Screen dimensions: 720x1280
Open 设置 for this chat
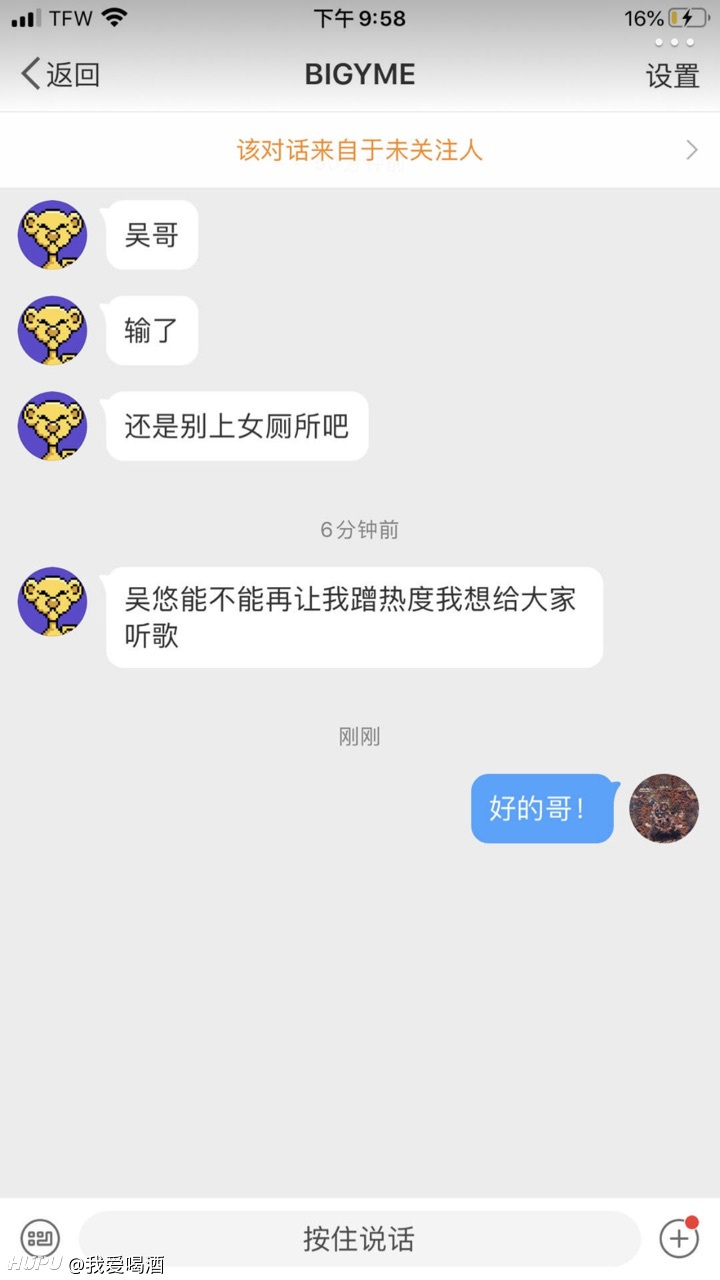click(672, 76)
